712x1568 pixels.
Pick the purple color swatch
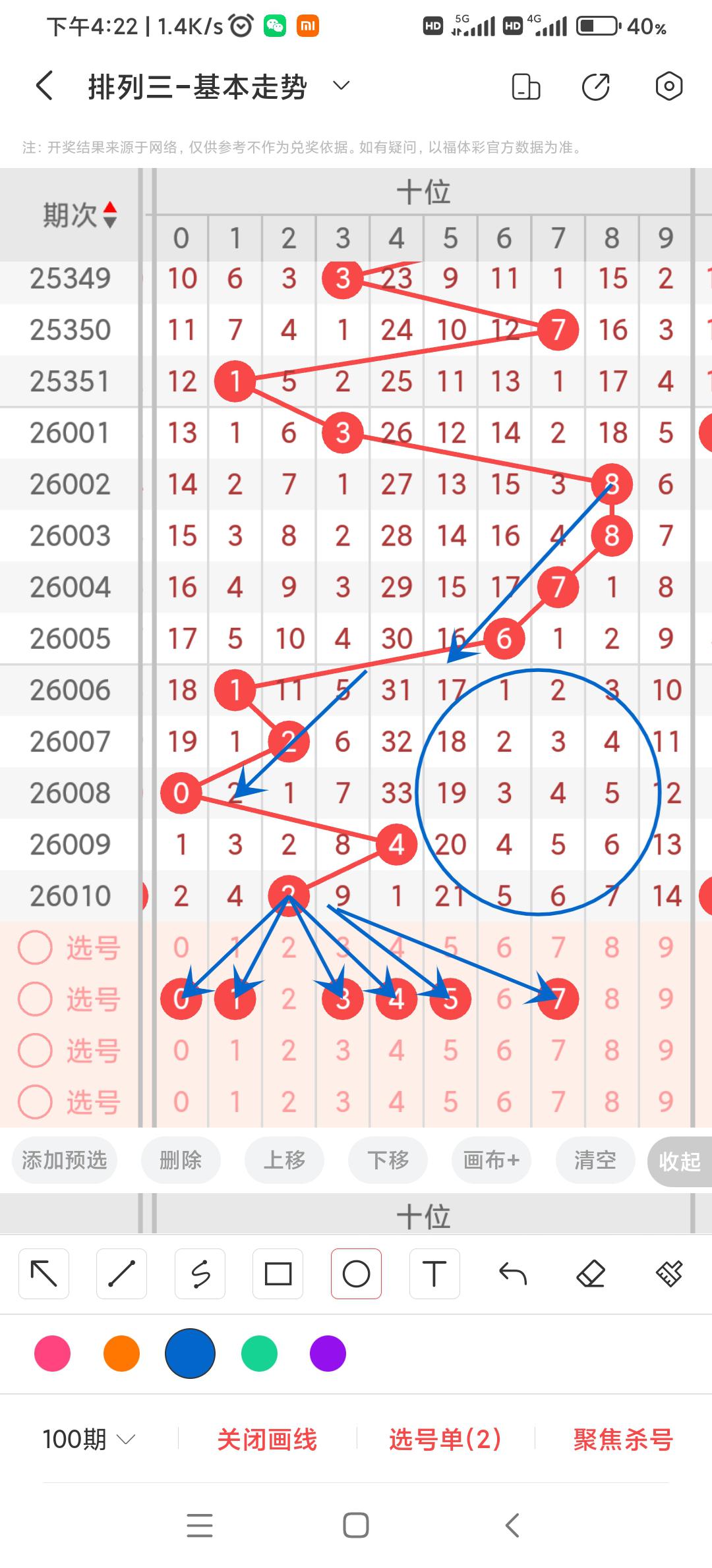tap(328, 1354)
